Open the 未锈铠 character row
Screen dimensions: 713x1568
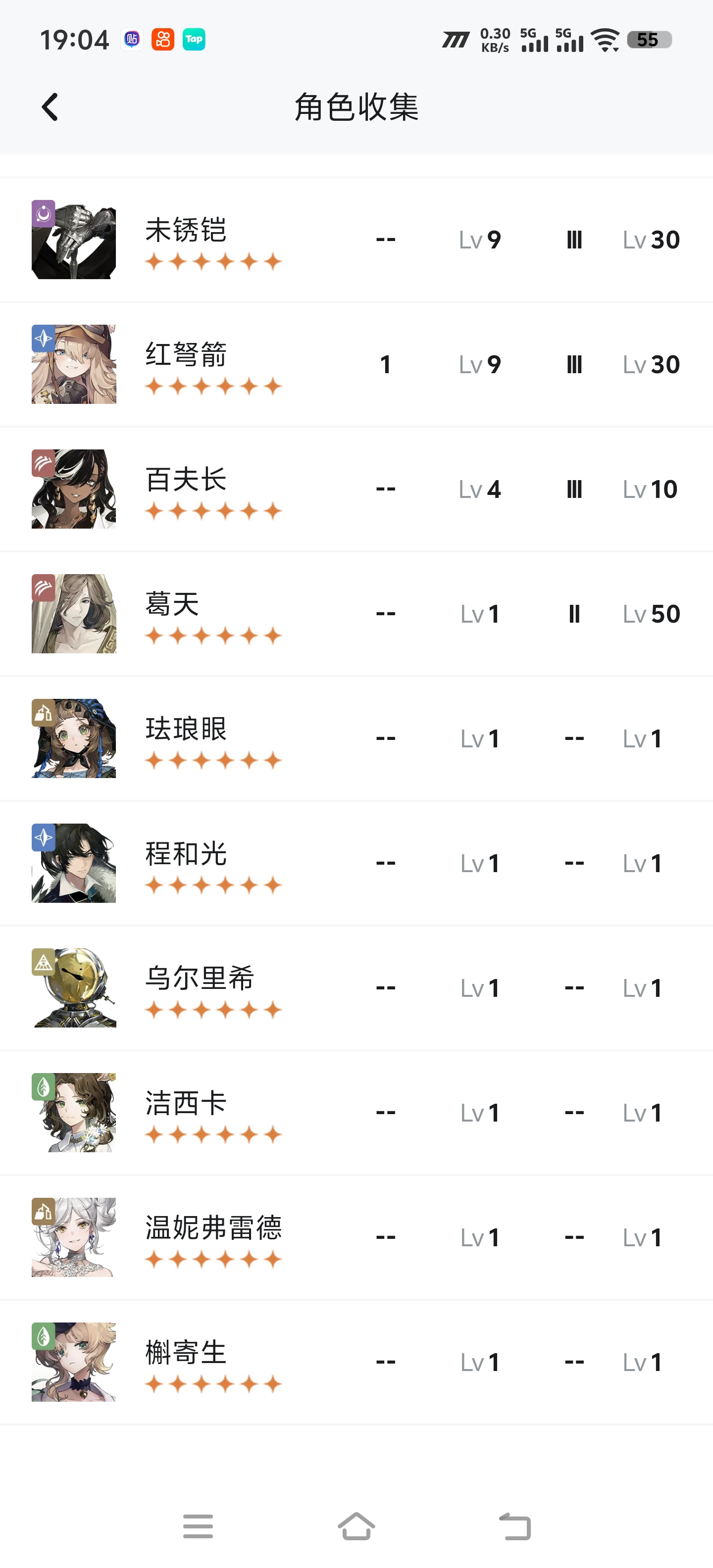(x=356, y=240)
